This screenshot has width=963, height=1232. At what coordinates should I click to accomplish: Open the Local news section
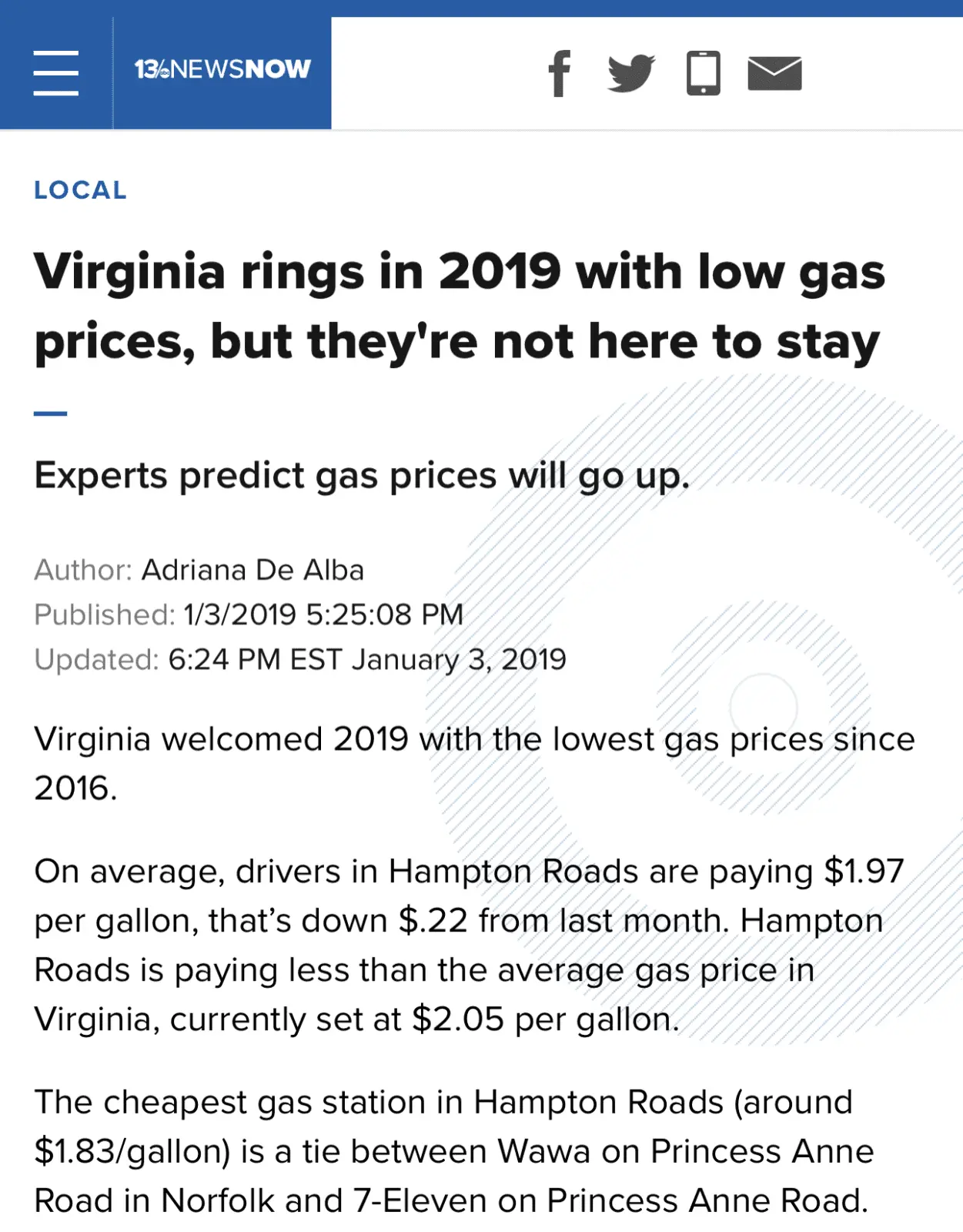coord(80,190)
